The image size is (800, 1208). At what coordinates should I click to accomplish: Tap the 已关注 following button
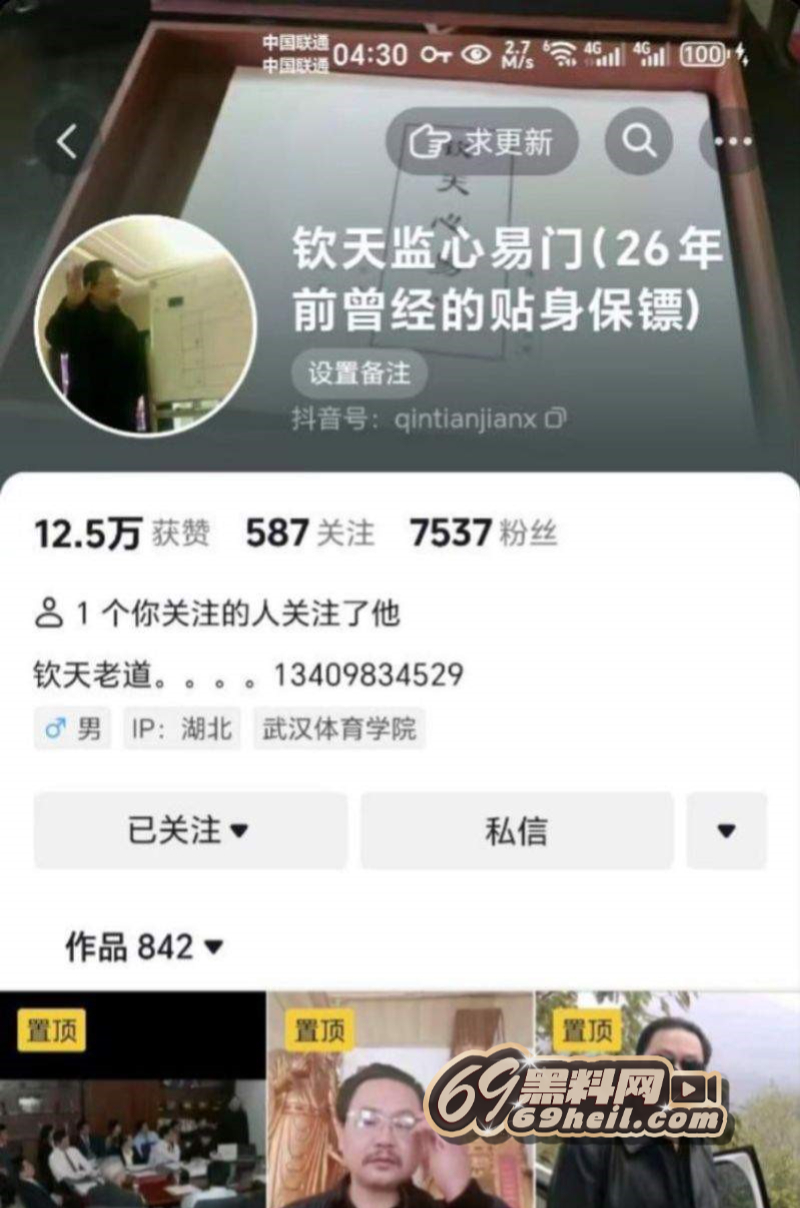[190, 831]
